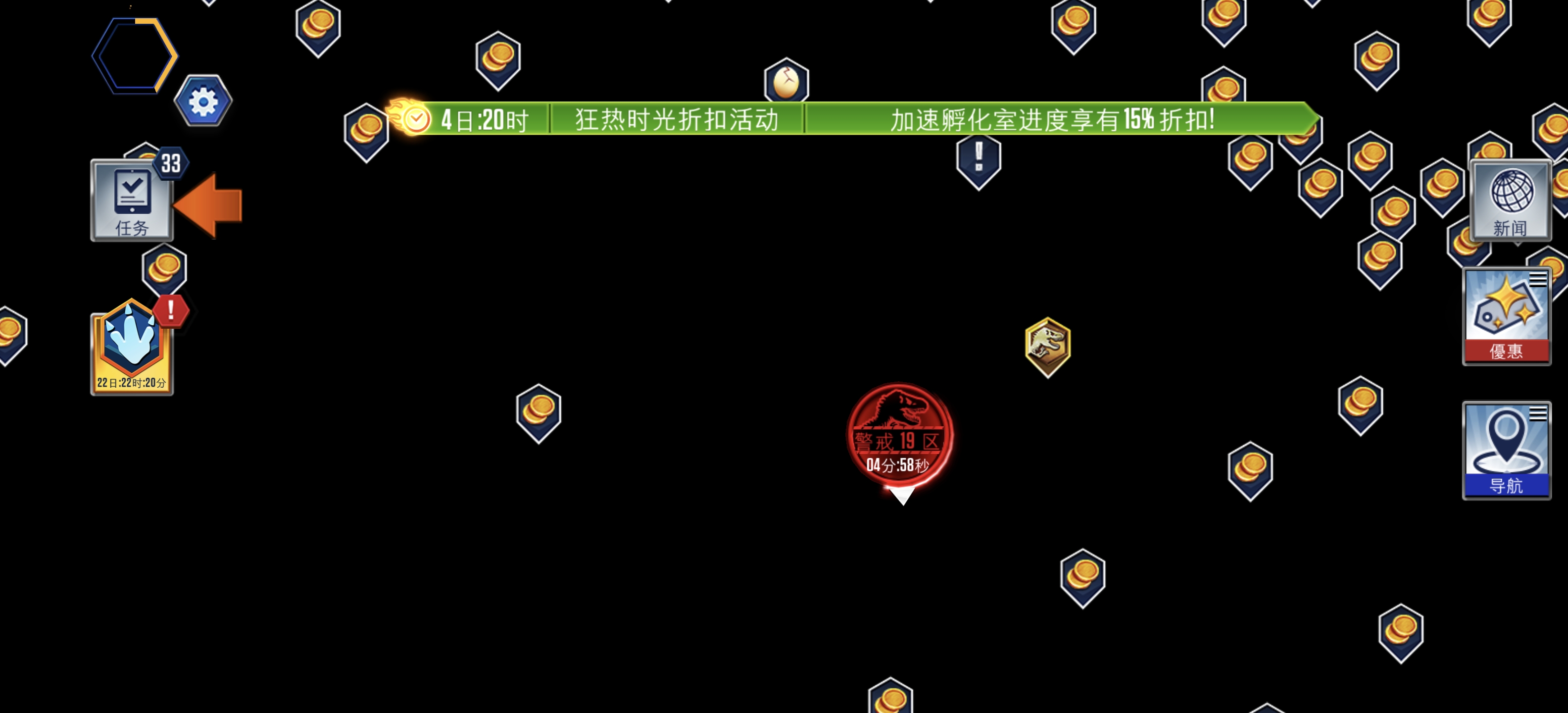Open the player level hexagon

click(135, 55)
